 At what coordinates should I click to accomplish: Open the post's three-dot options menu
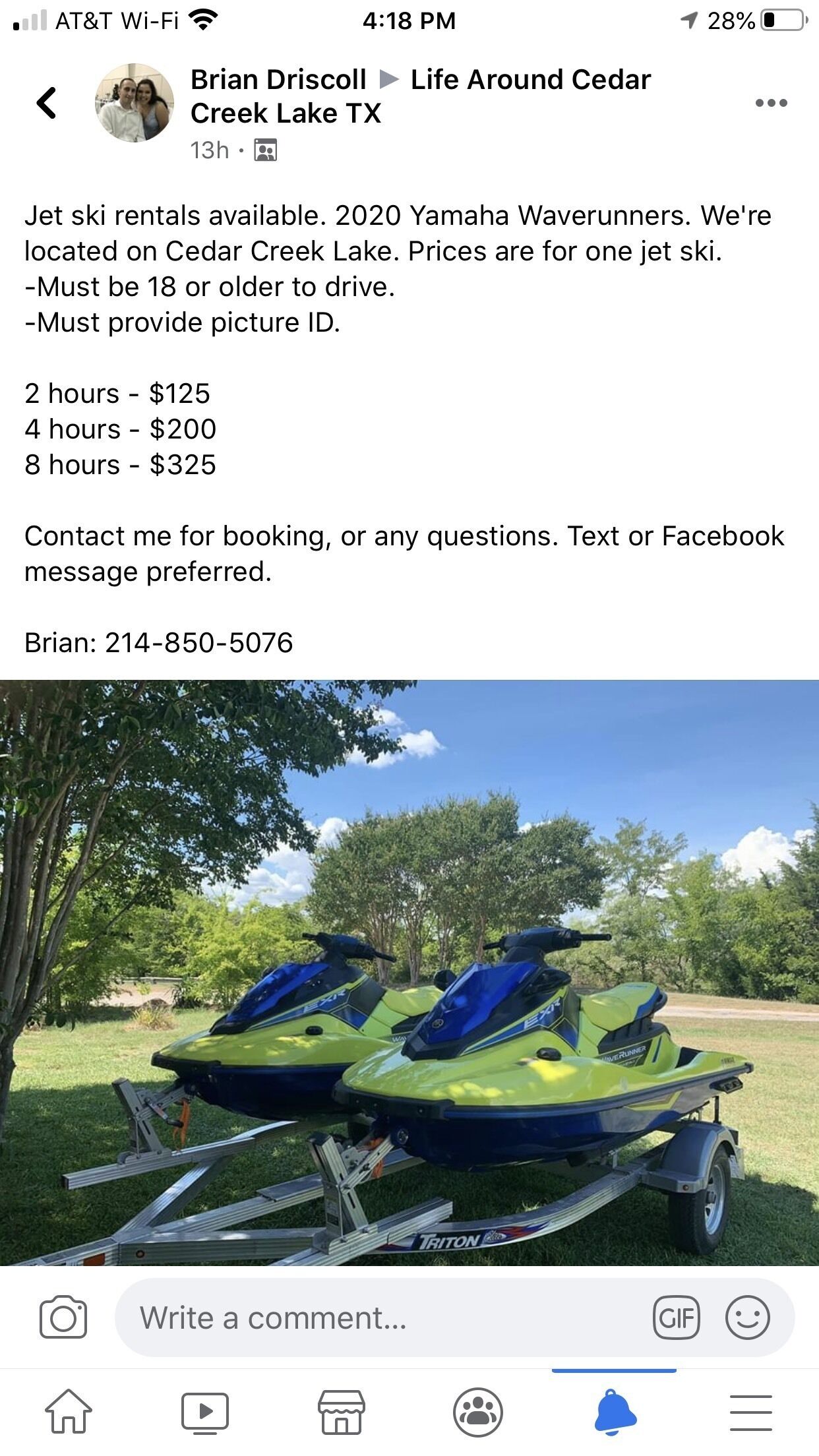pyautogui.click(x=772, y=103)
